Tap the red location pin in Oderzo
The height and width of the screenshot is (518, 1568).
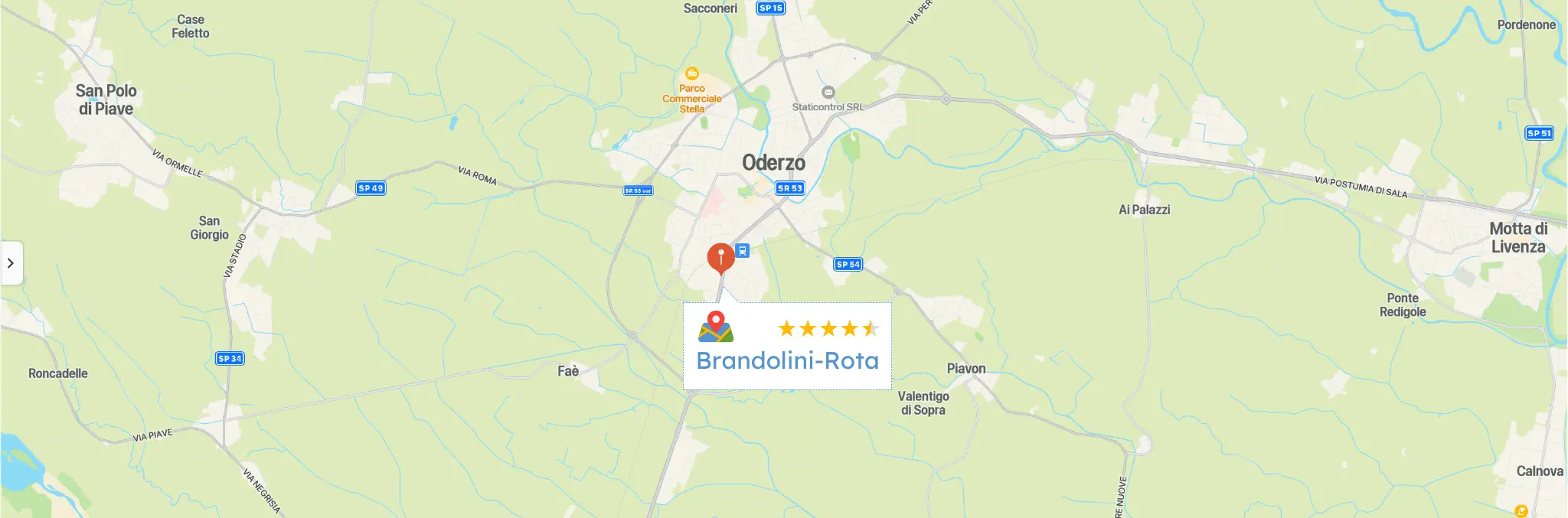(720, 257)
